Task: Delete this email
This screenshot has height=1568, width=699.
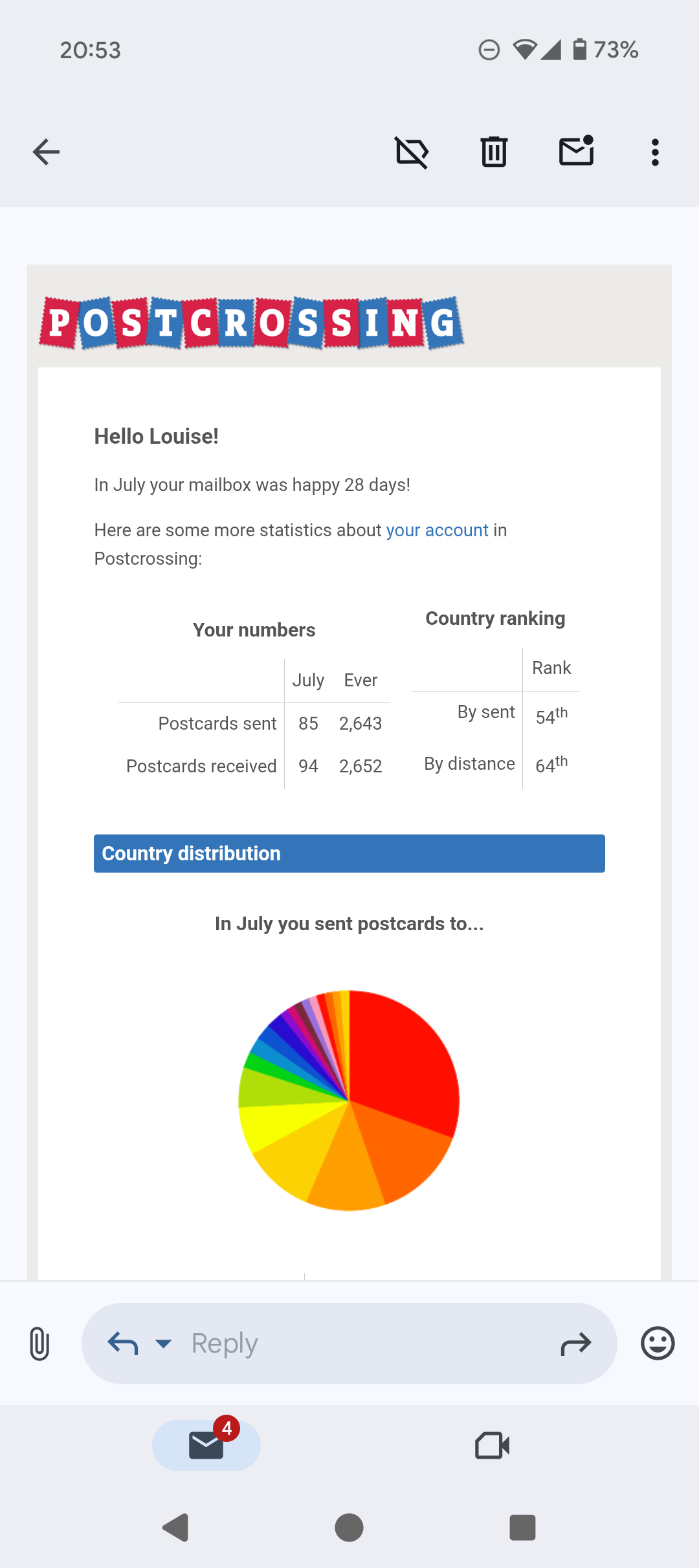Action: point(494,153)
